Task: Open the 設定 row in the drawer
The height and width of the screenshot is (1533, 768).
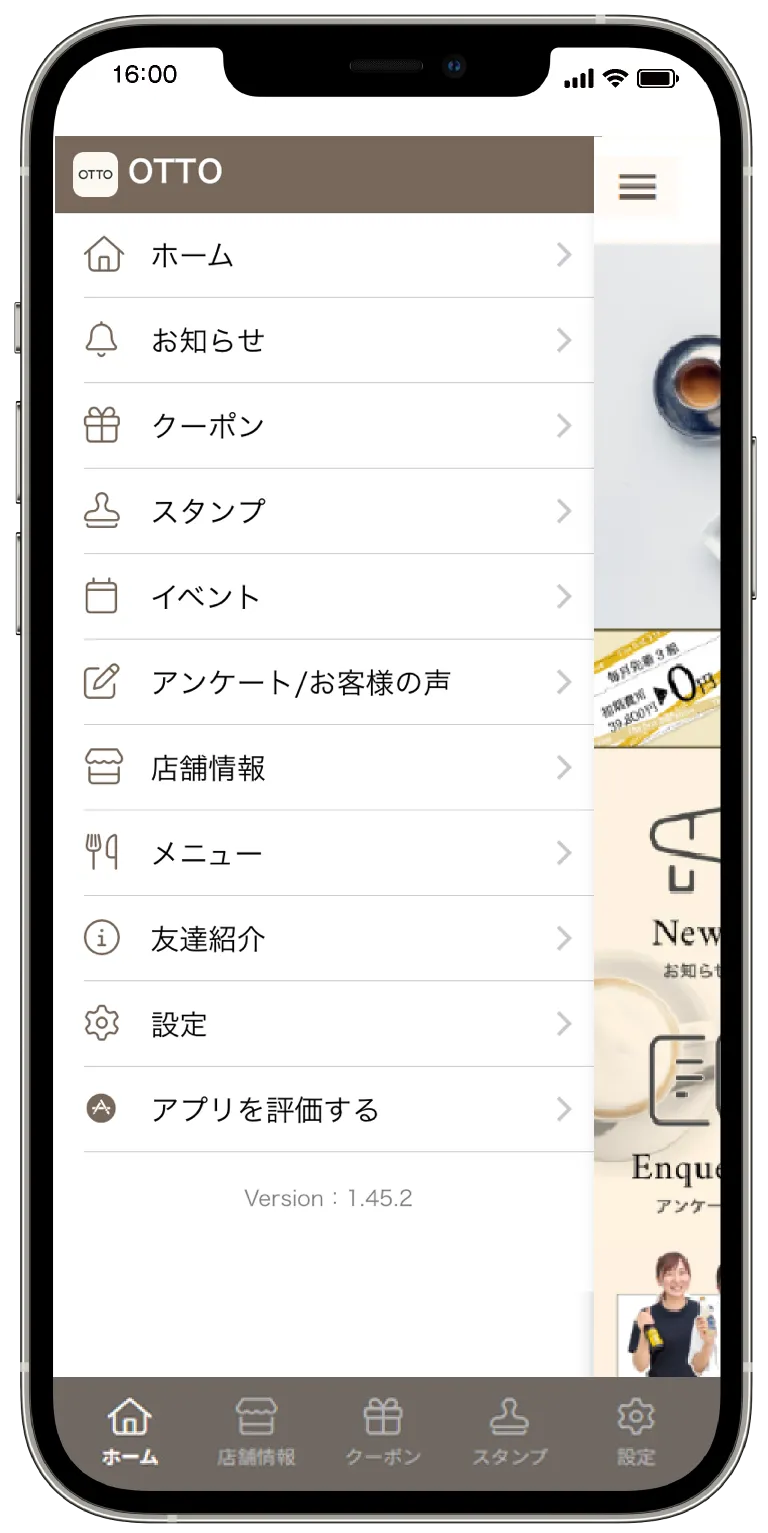Action: pyautogui.click(x=326, y=1024)
